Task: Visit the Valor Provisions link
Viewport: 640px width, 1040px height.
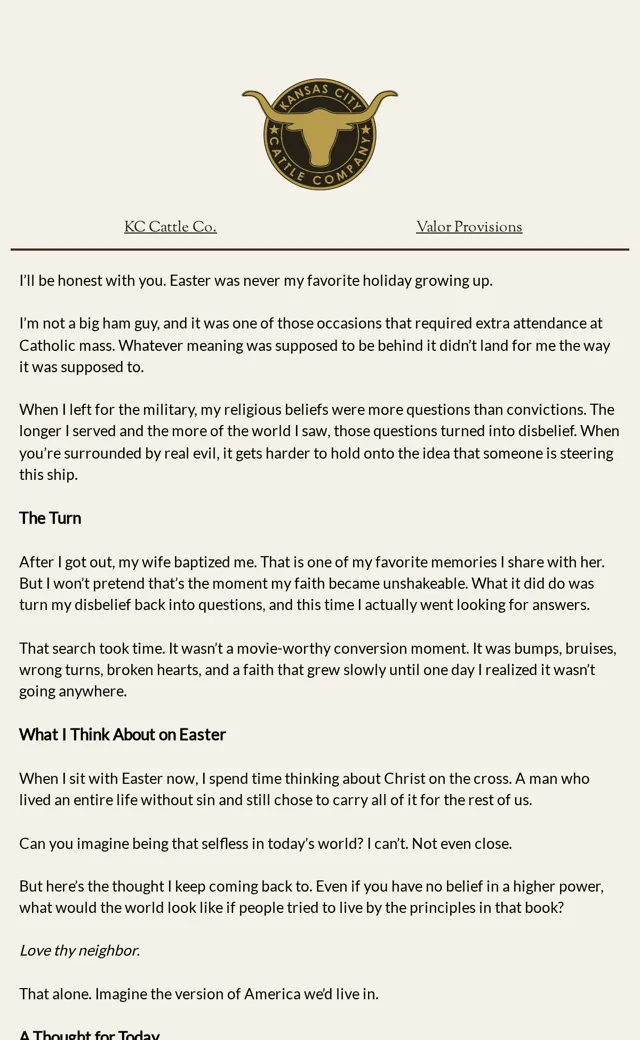Action: coord(469,227)
